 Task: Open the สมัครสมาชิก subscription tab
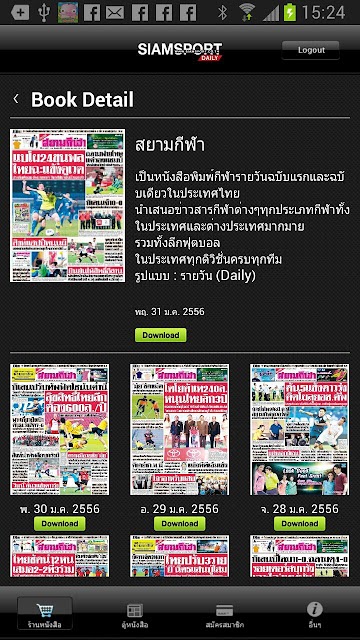tap(225, 614)
